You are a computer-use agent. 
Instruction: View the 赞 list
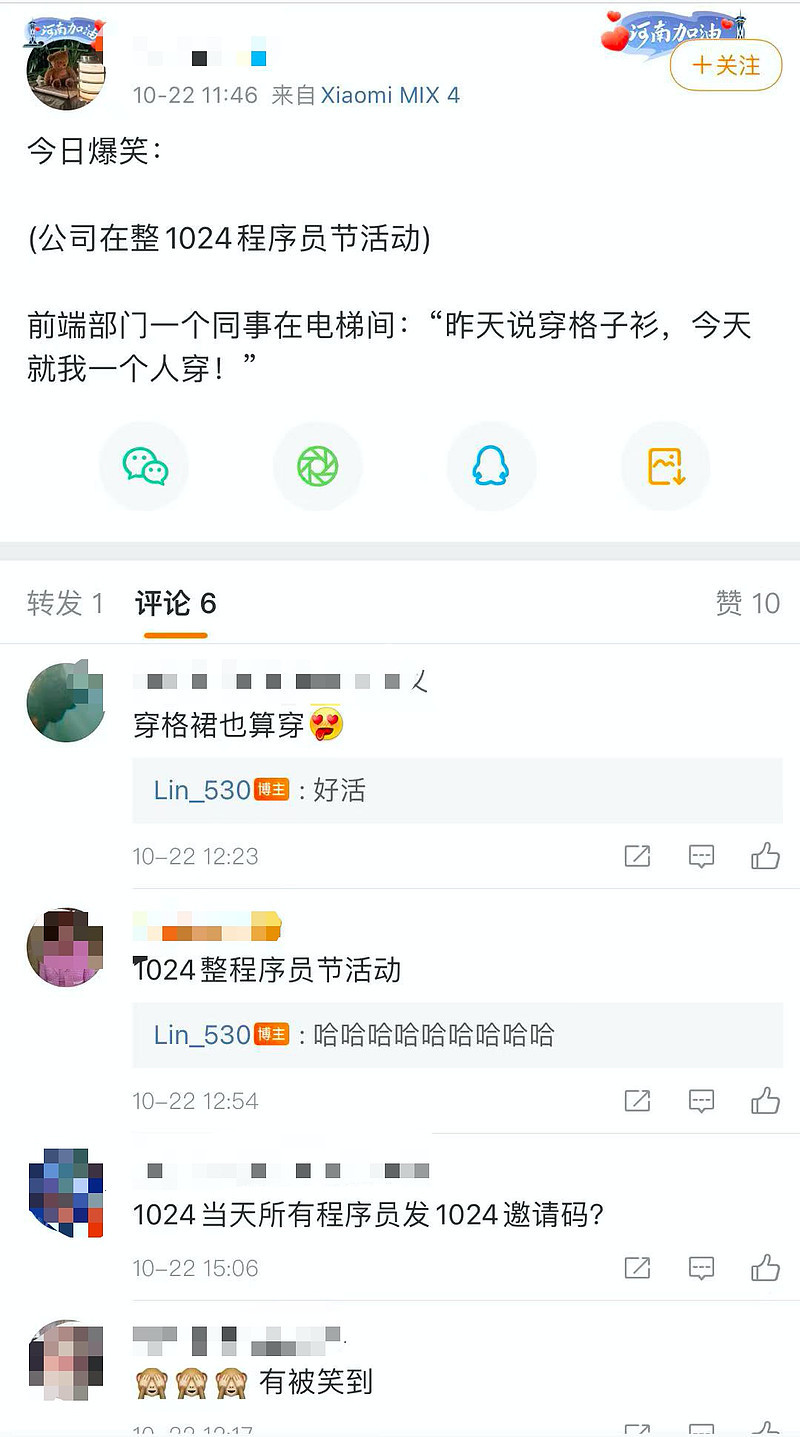(747, 603)
